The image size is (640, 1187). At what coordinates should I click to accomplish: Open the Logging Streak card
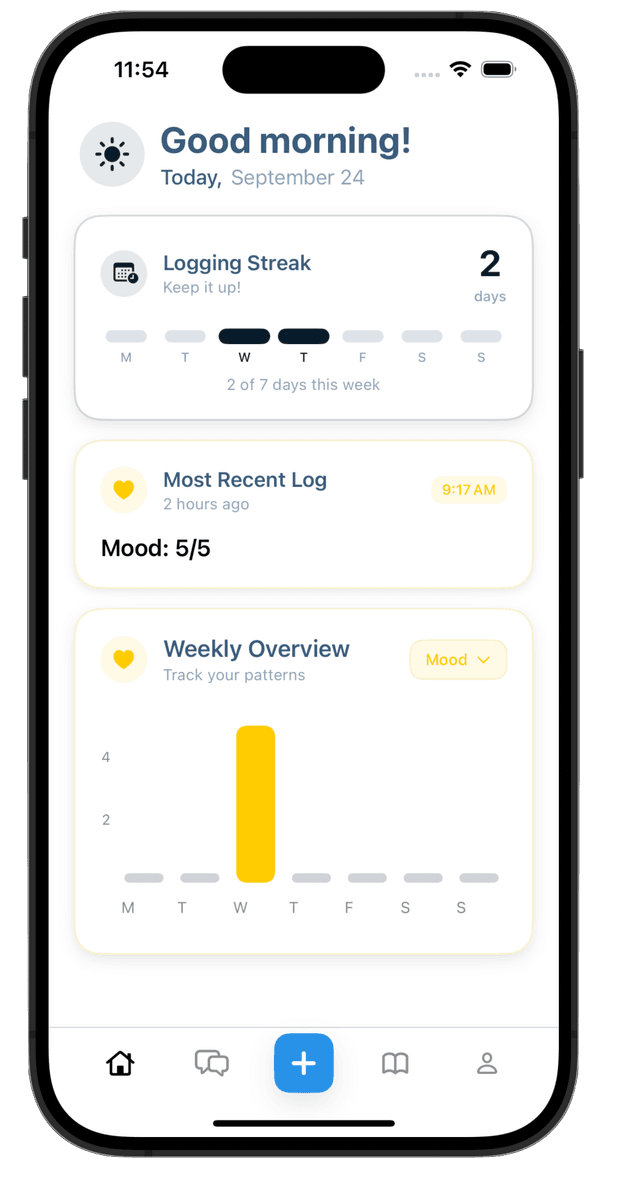[303, 318]
